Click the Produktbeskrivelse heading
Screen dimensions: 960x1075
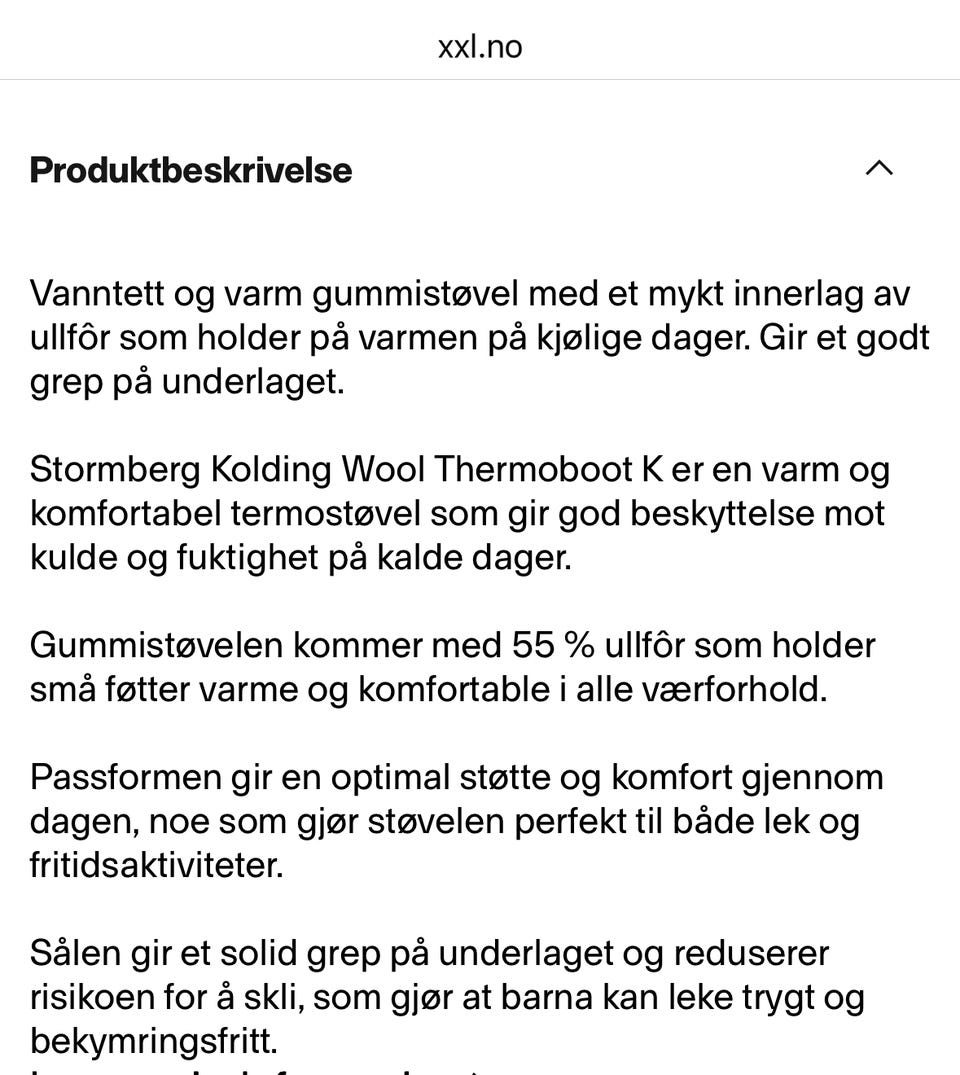coord(190,170)
